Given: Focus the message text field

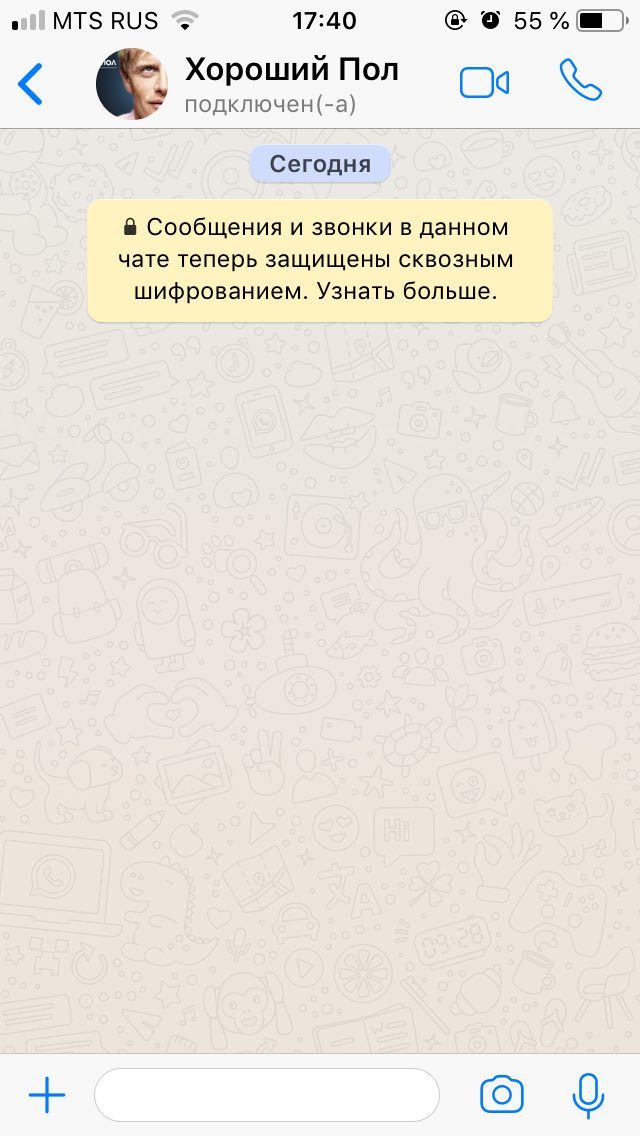Looking at the screenshot, I should point(267,1094).
